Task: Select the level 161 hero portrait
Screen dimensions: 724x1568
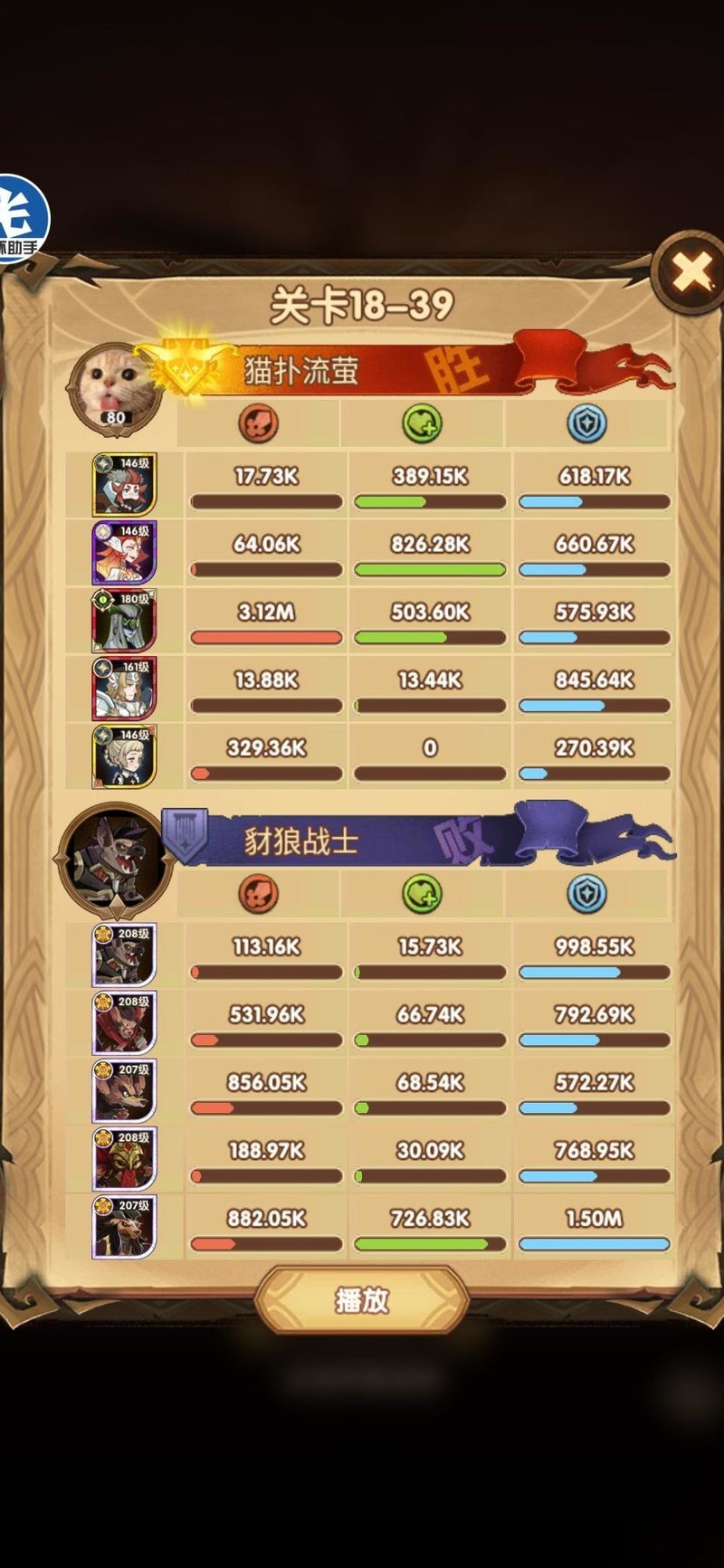Action: (x=125, y=689)
